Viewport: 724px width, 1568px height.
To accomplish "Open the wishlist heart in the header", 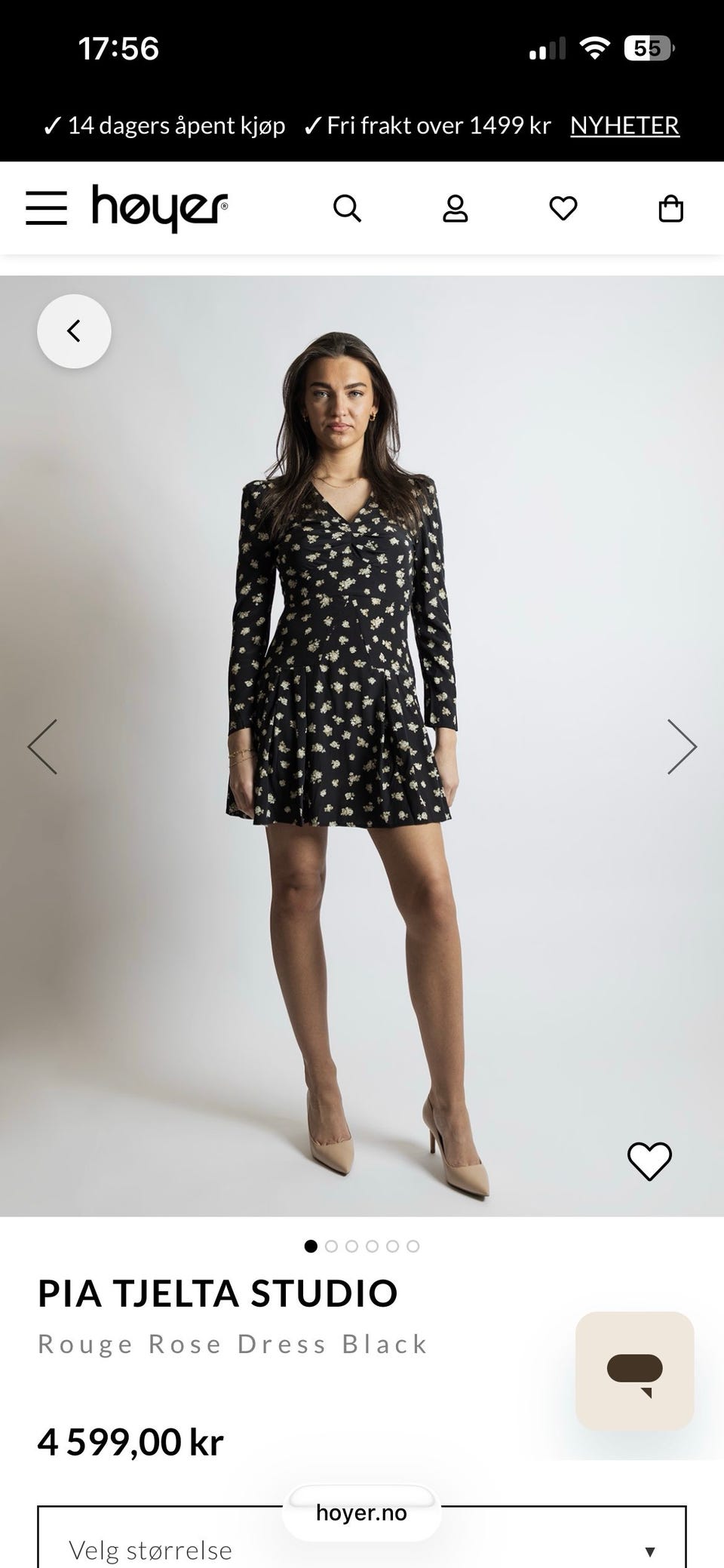I will point(563,208).
